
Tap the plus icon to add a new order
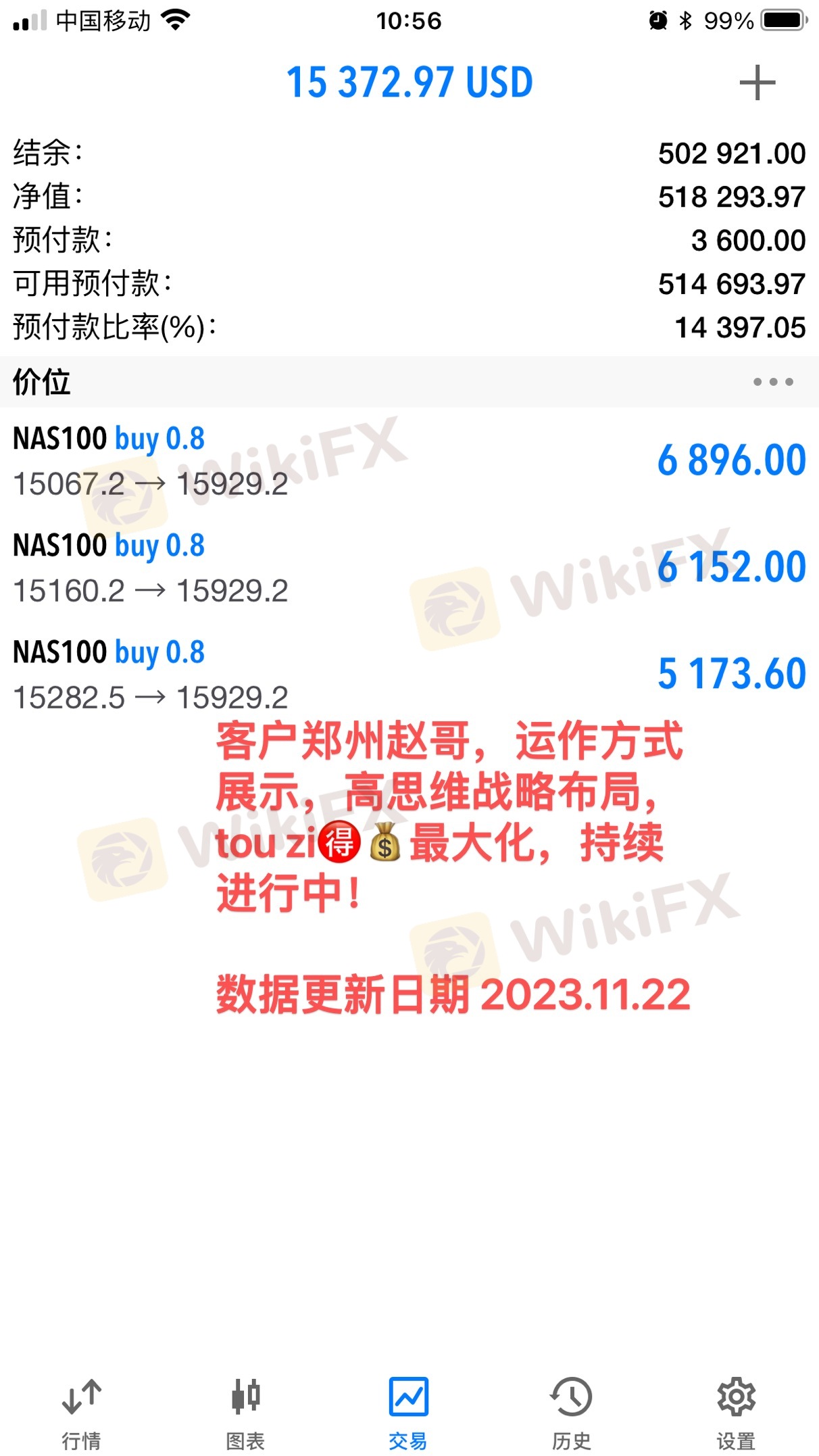[757, 83]
